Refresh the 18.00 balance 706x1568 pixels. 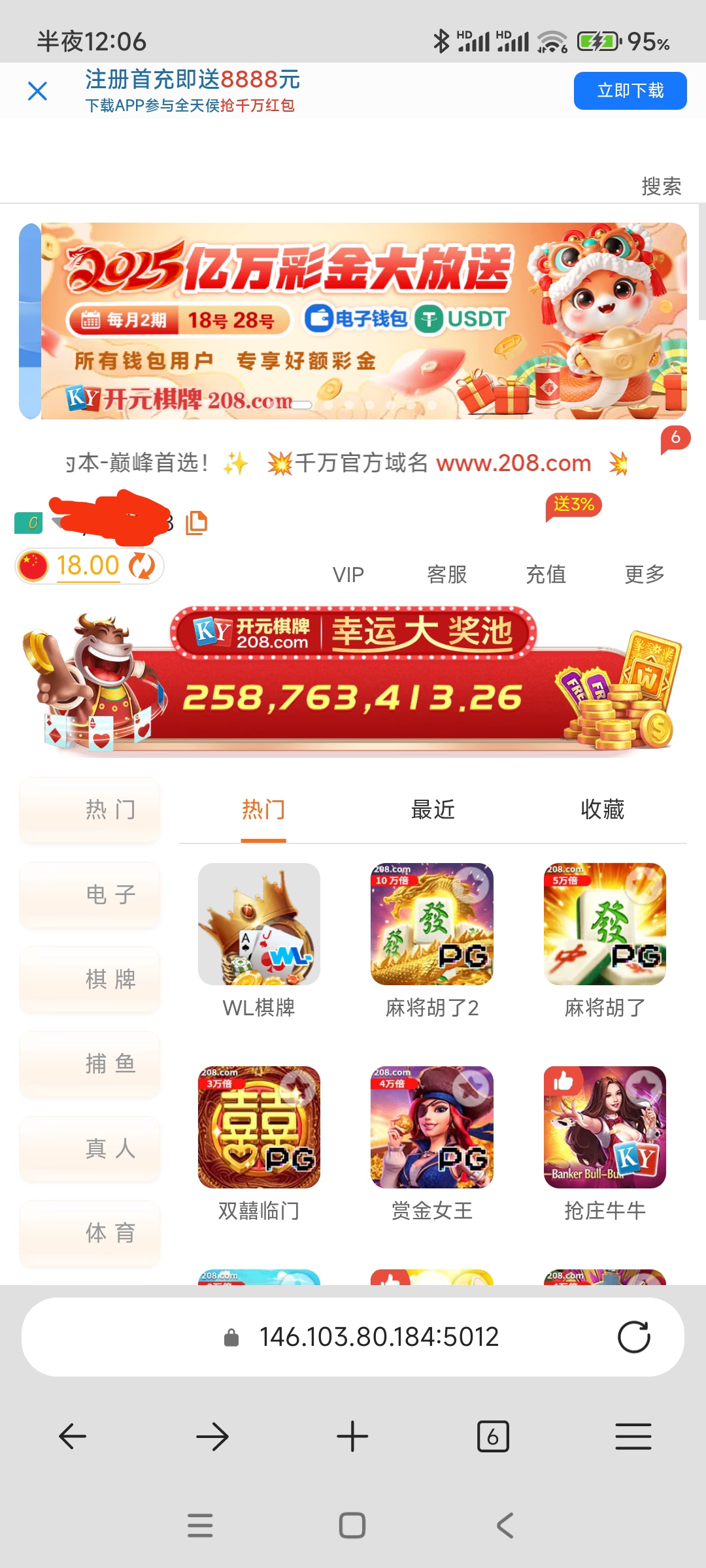142,566
